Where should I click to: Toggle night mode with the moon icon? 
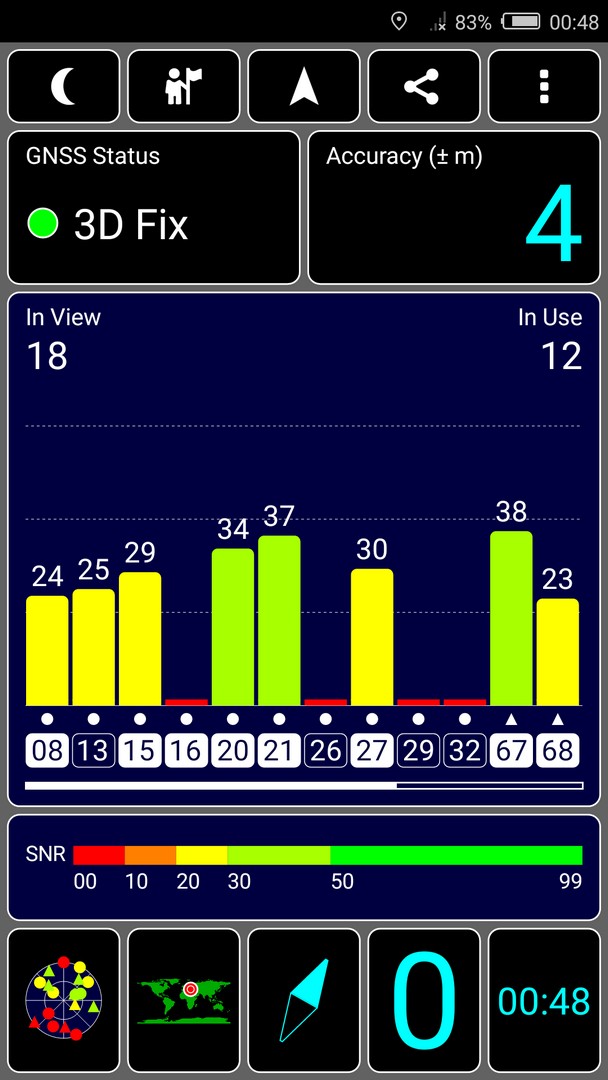point(63,87)
